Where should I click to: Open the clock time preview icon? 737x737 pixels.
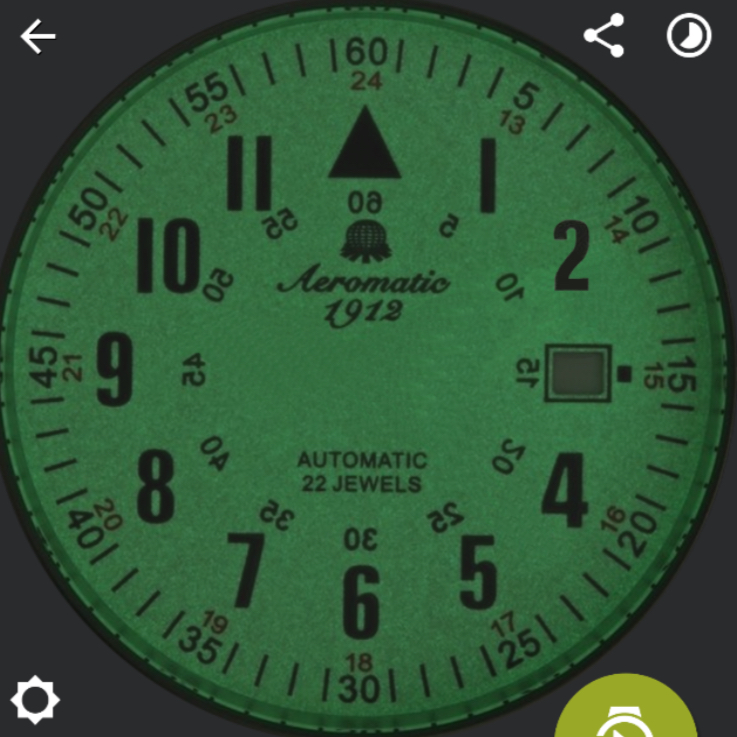point(689,36)
